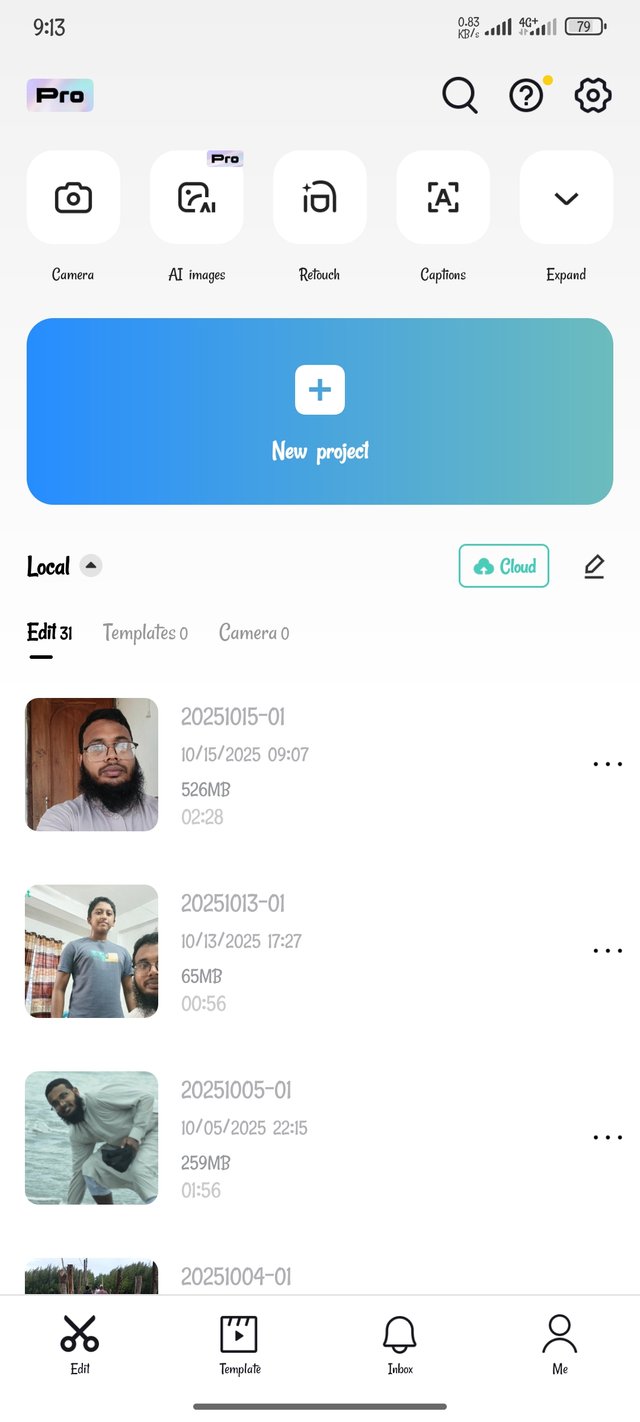
Task: Open the Inbox tab
Action: point(400,1345)
